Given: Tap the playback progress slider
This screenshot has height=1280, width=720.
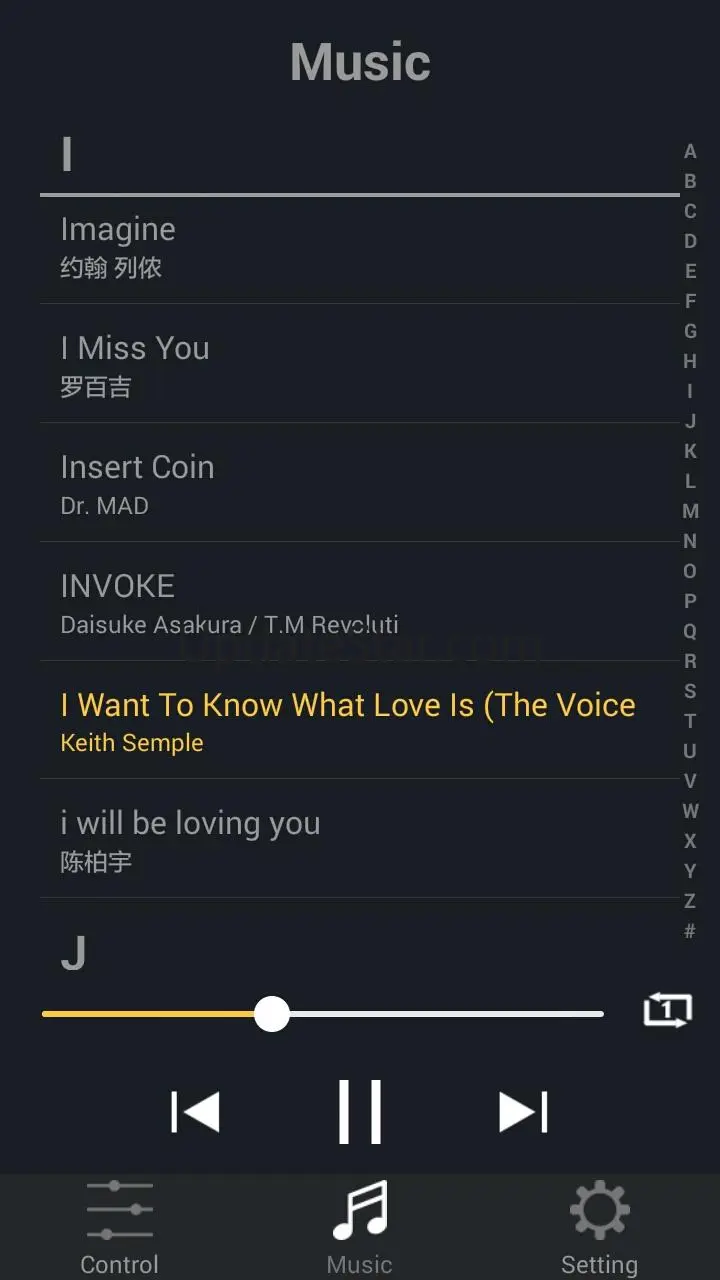Looking at the screenshot, I should [322, 1014].
